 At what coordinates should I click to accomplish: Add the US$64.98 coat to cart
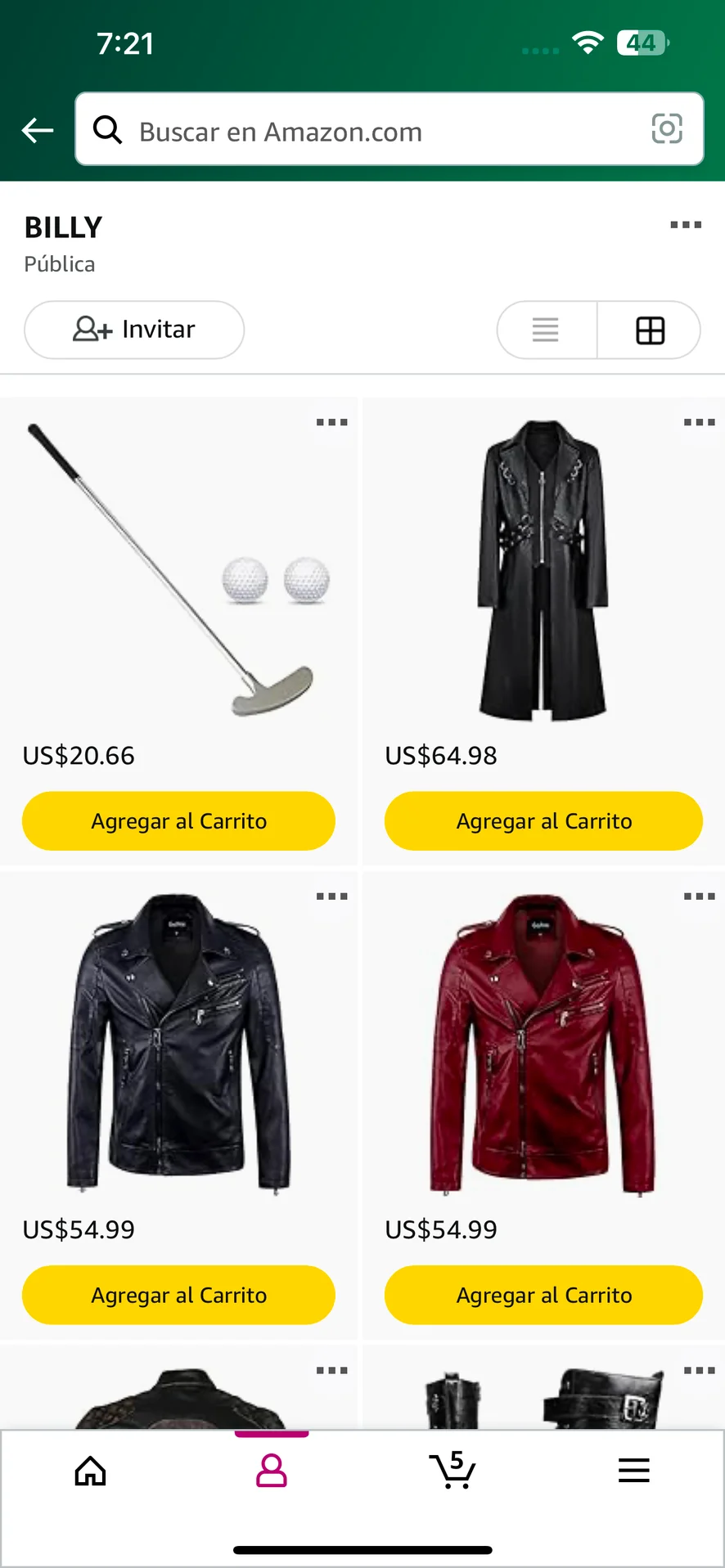(x=543, y=821)
